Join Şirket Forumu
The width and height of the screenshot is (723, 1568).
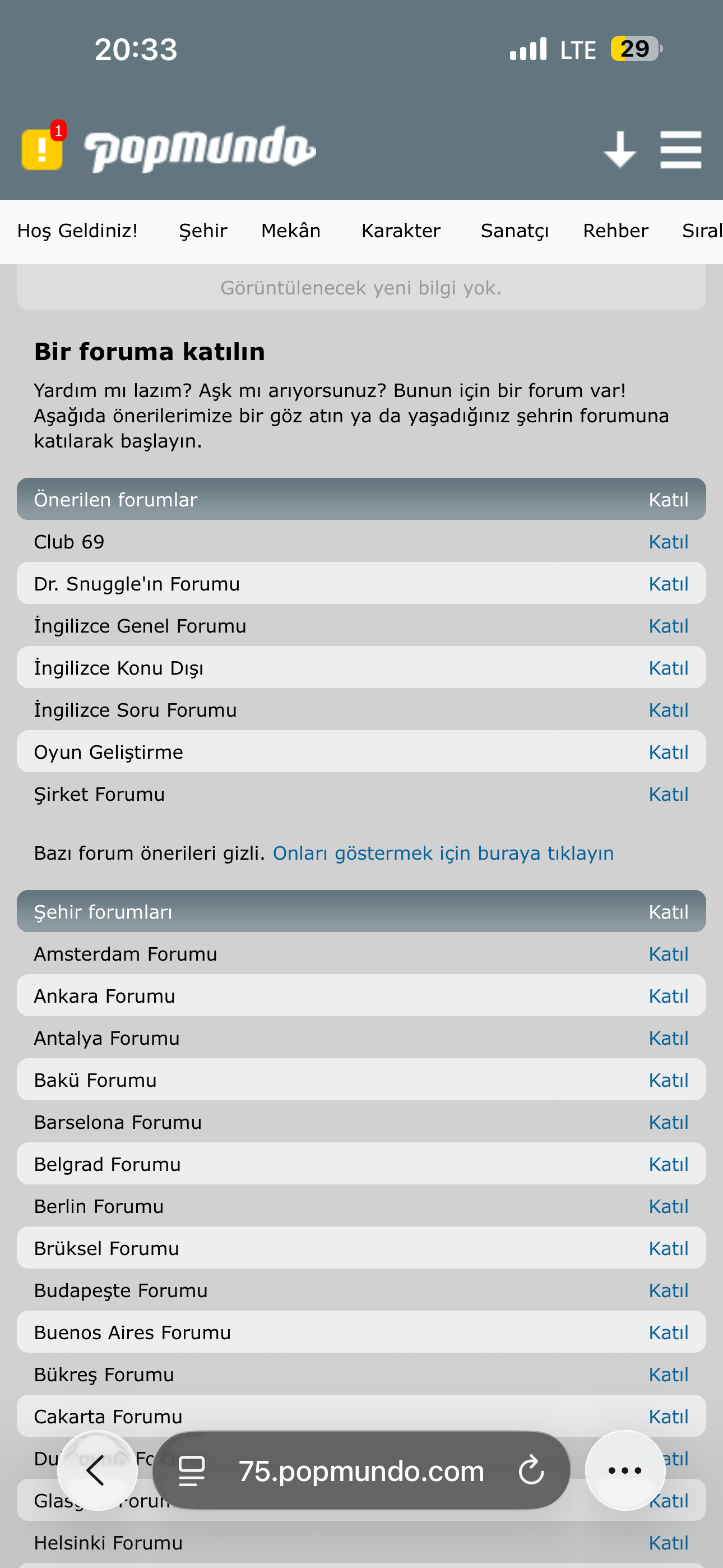click(x=668, y=794)
